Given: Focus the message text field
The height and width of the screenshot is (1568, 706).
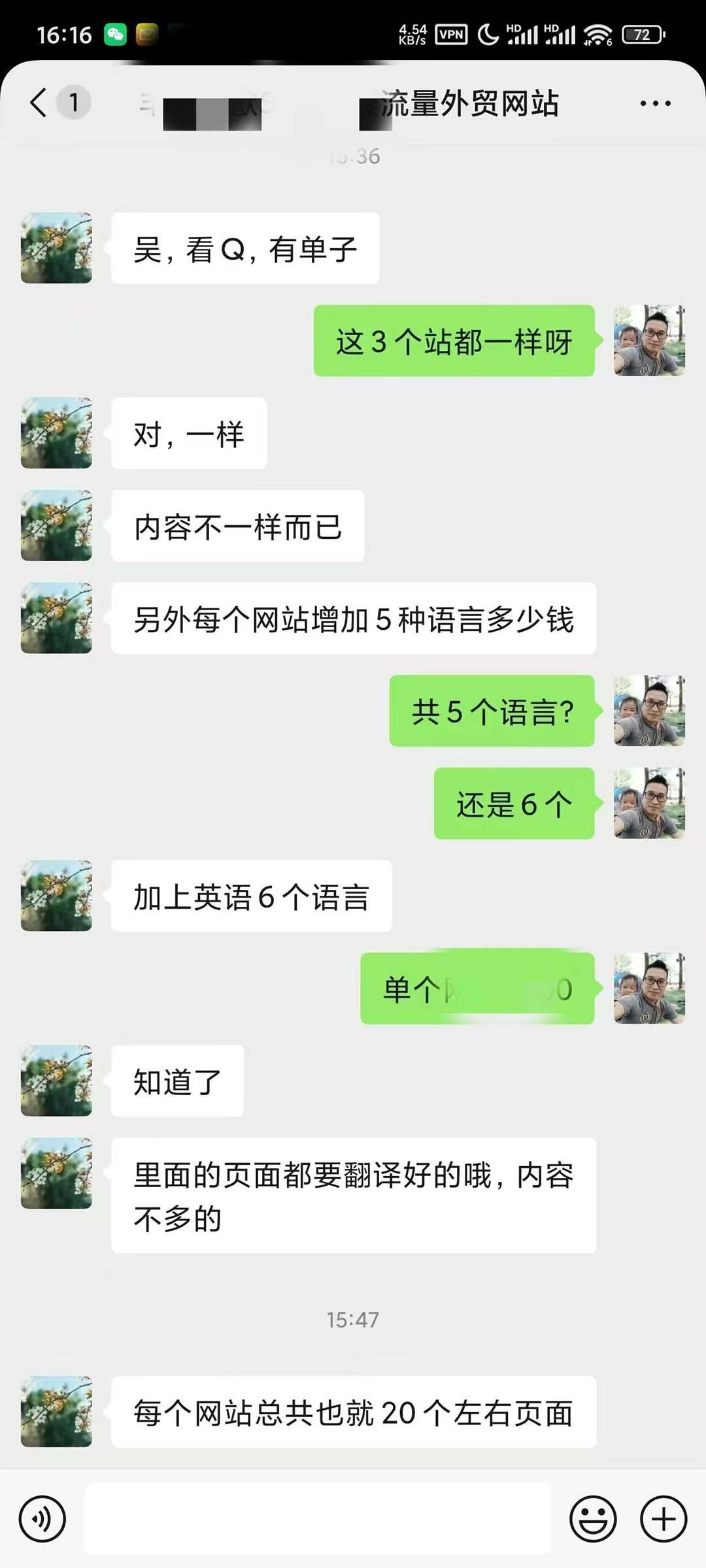Looking at the screenshot, I should coord(317,1519).
